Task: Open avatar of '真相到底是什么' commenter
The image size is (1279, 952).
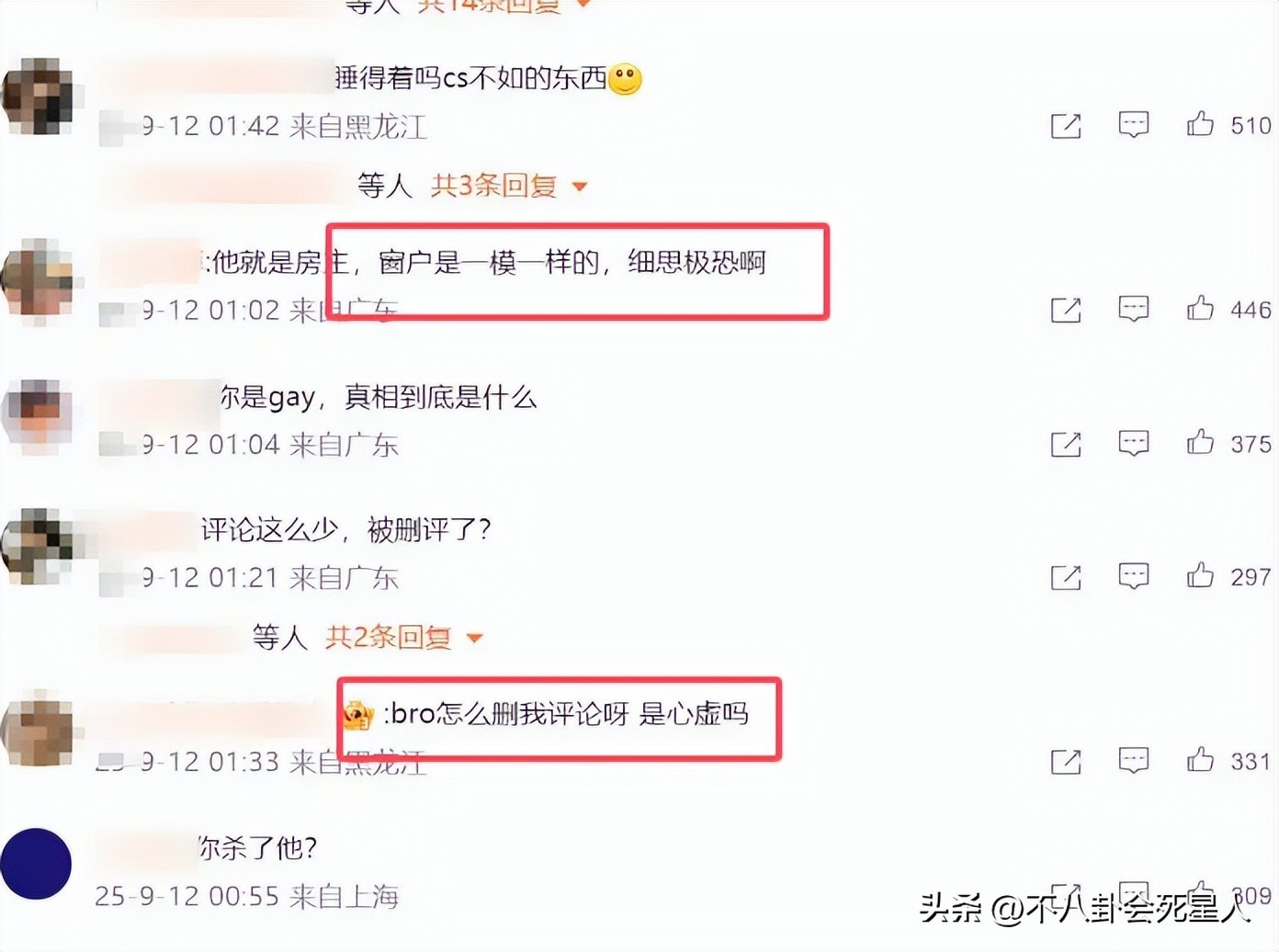Action: tap(39, 415)
